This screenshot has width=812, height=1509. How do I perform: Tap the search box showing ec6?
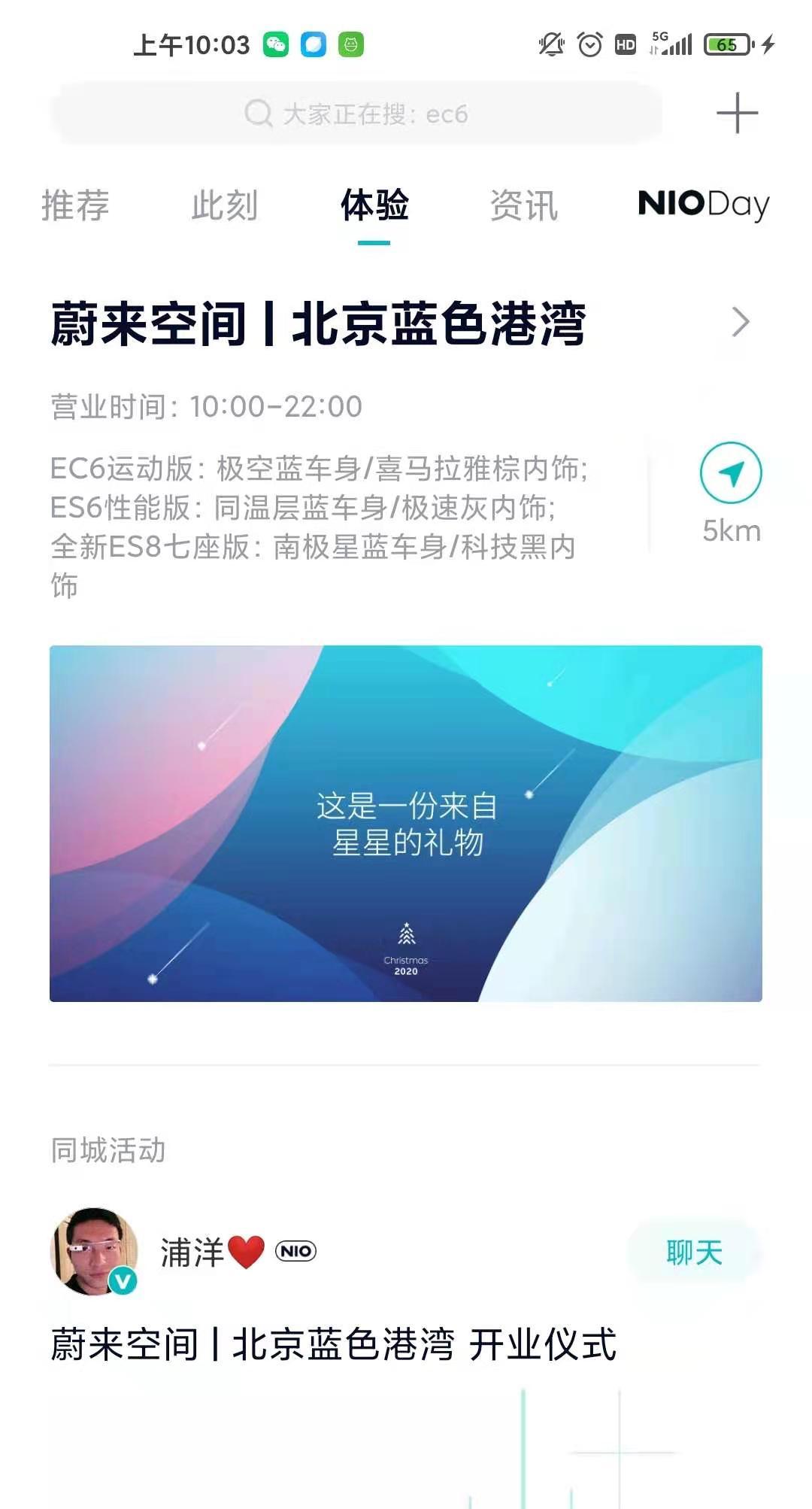[356, 114]
